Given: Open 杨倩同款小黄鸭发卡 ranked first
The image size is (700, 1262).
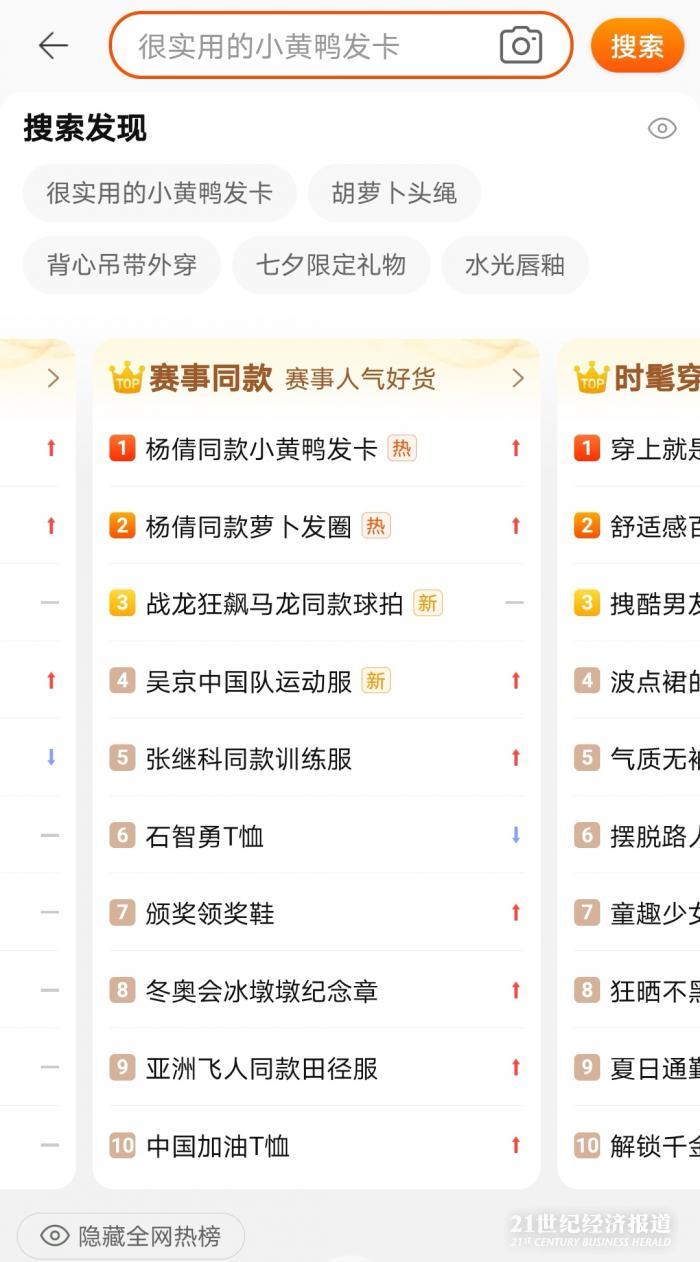Looking at the screenshot, I should [262, 449].
